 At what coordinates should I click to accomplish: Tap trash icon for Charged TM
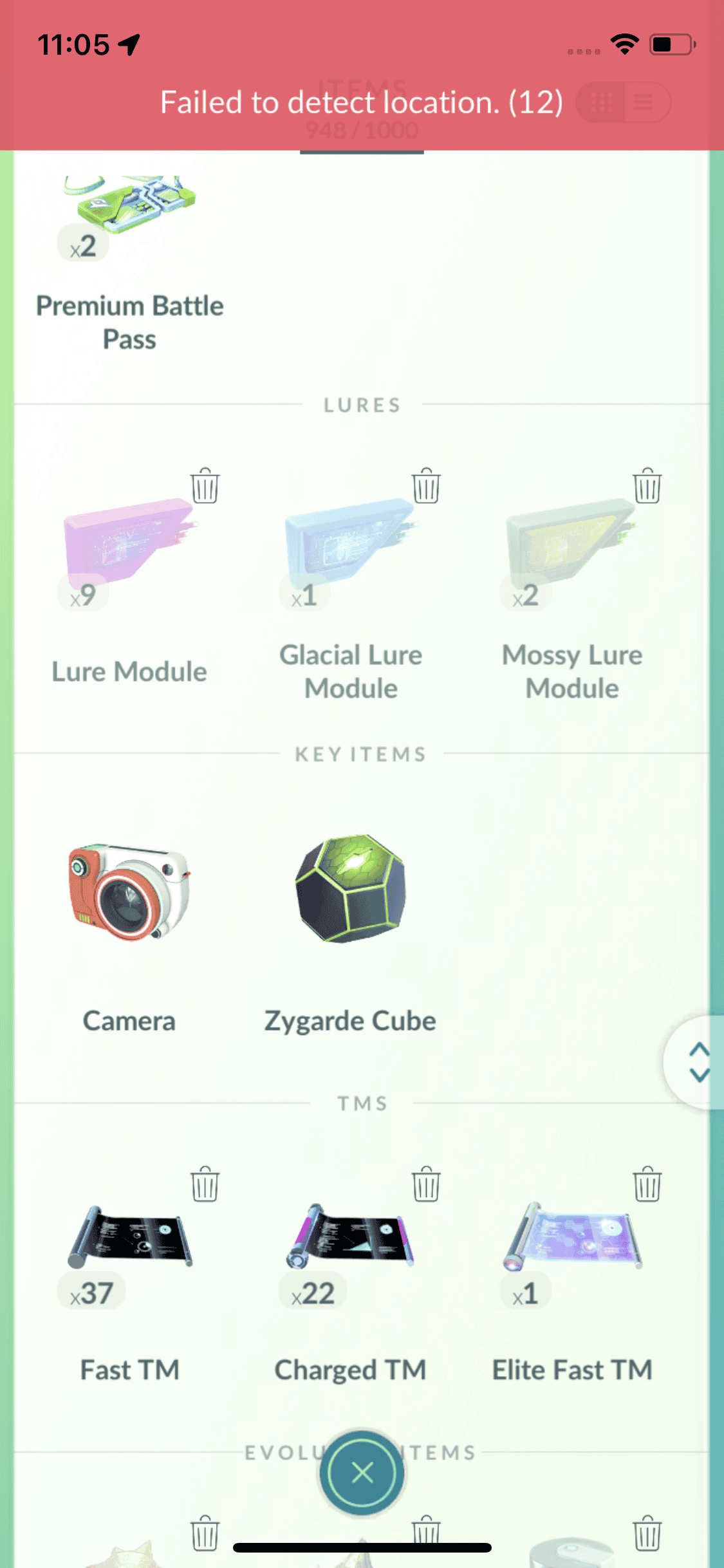(x=426, y=1184)
